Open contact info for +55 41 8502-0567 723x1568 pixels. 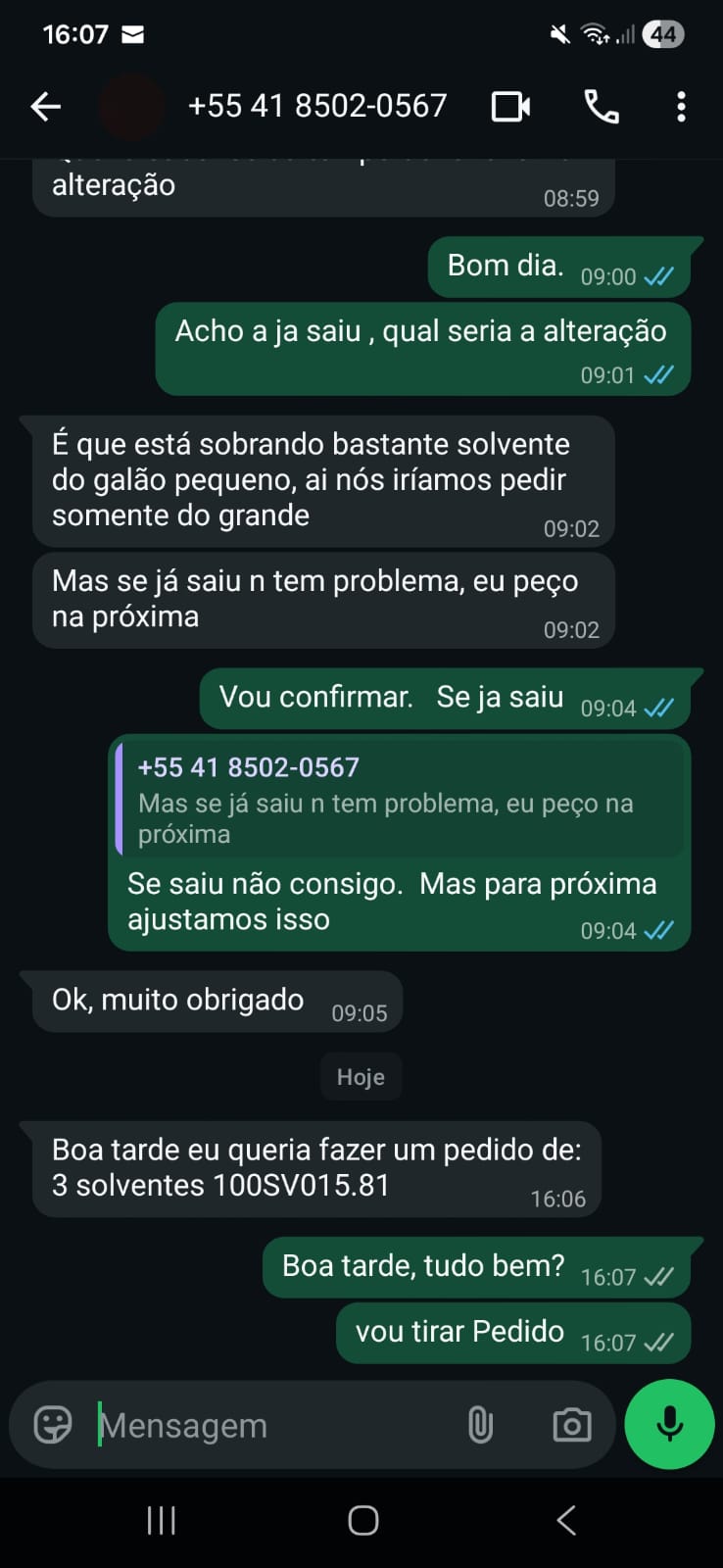pyautogui.click(x=316, y=106)
